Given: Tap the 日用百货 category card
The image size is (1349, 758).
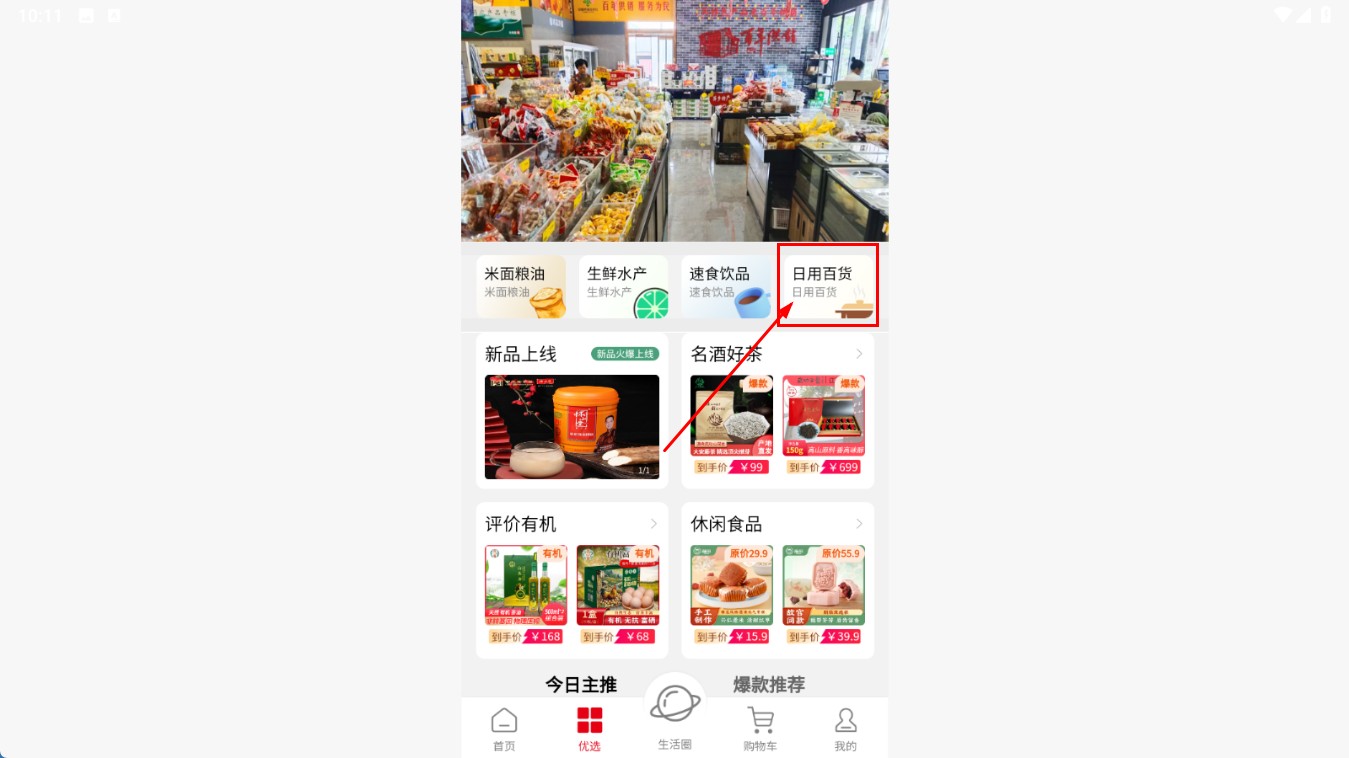Looking at the screenshot, I should coord(828,286).
